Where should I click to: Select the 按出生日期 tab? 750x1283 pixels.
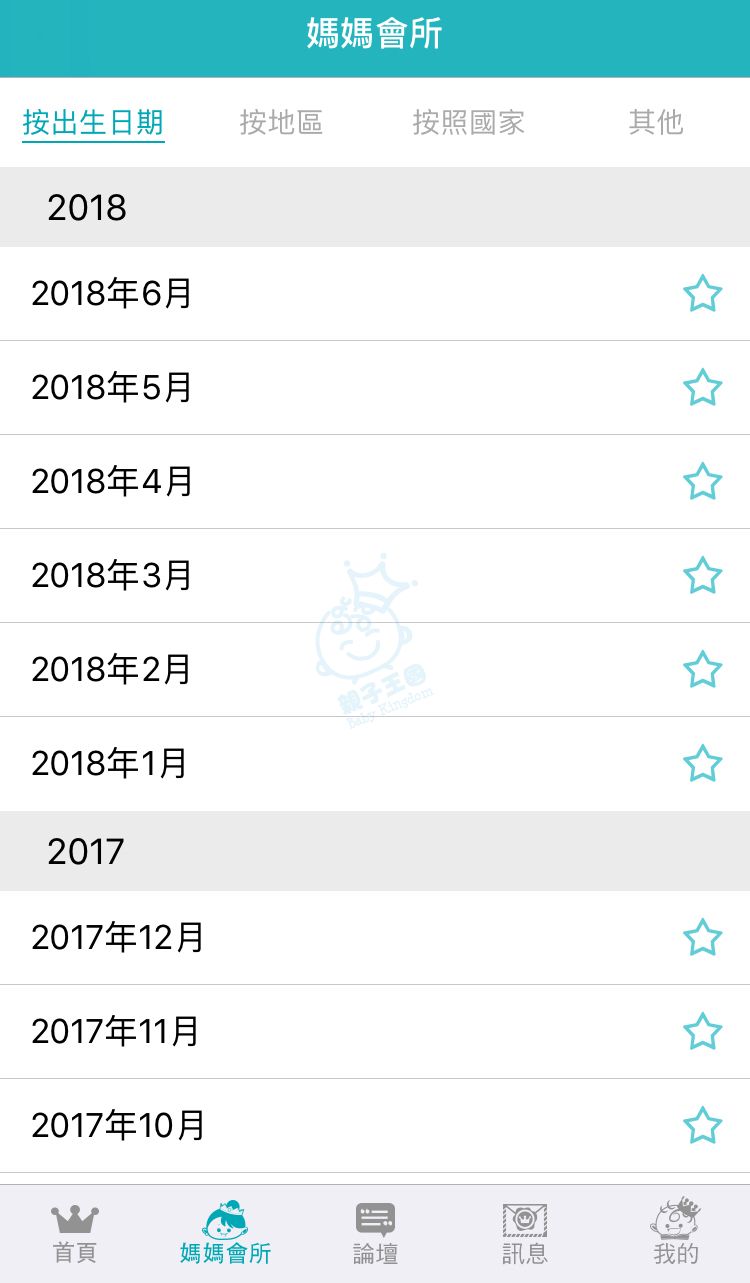(x=93, y=123)
